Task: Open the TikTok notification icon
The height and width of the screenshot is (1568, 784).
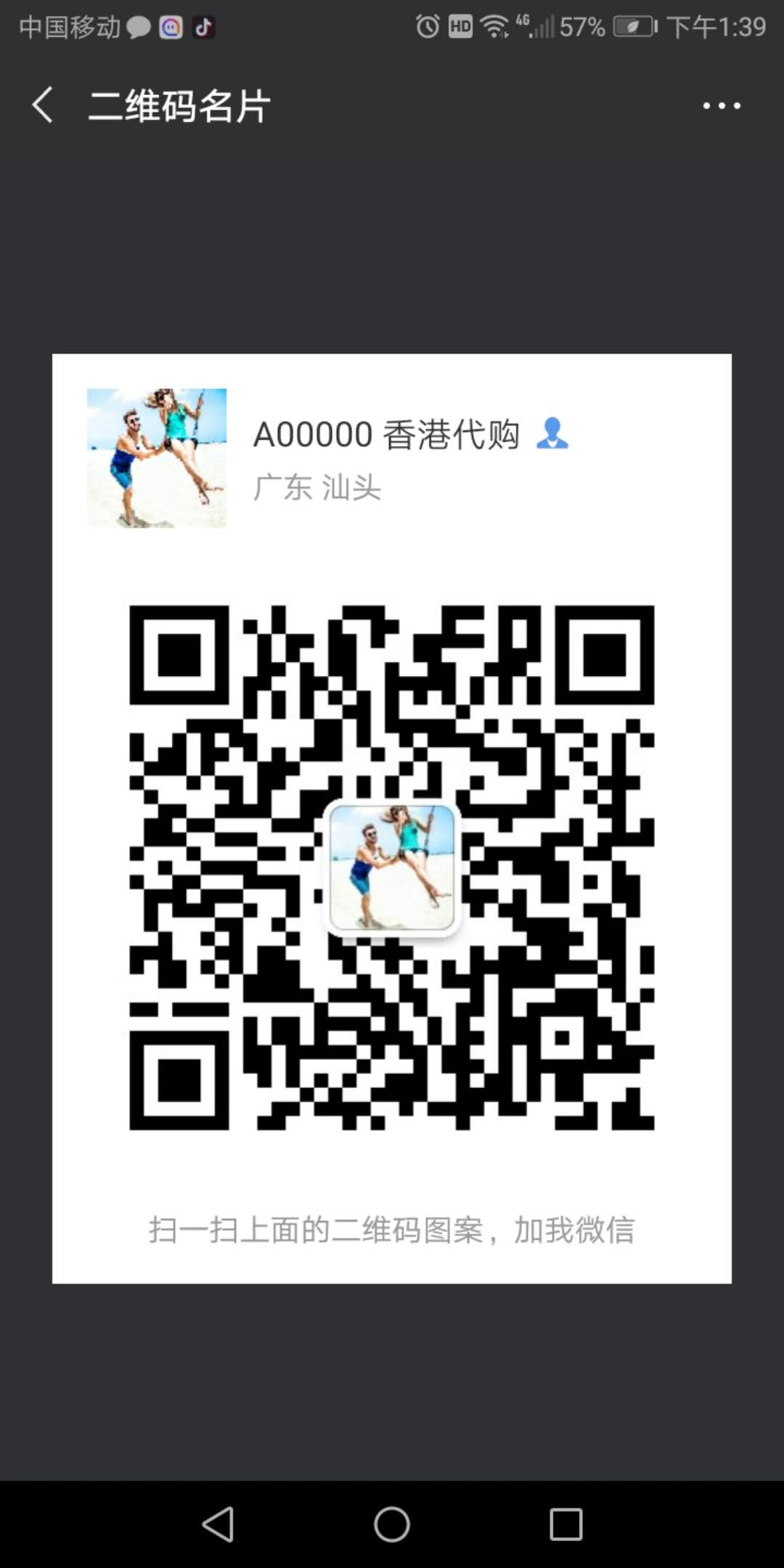Action: (203, 27)
